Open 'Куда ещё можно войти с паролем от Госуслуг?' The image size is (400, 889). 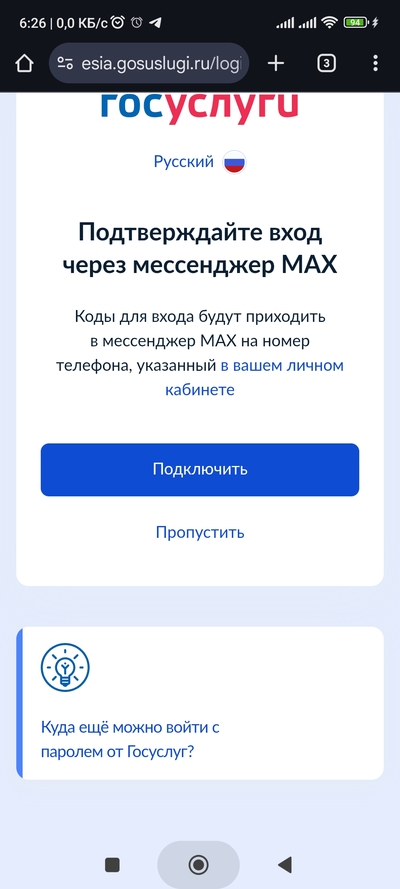click(x=130, y=740)
